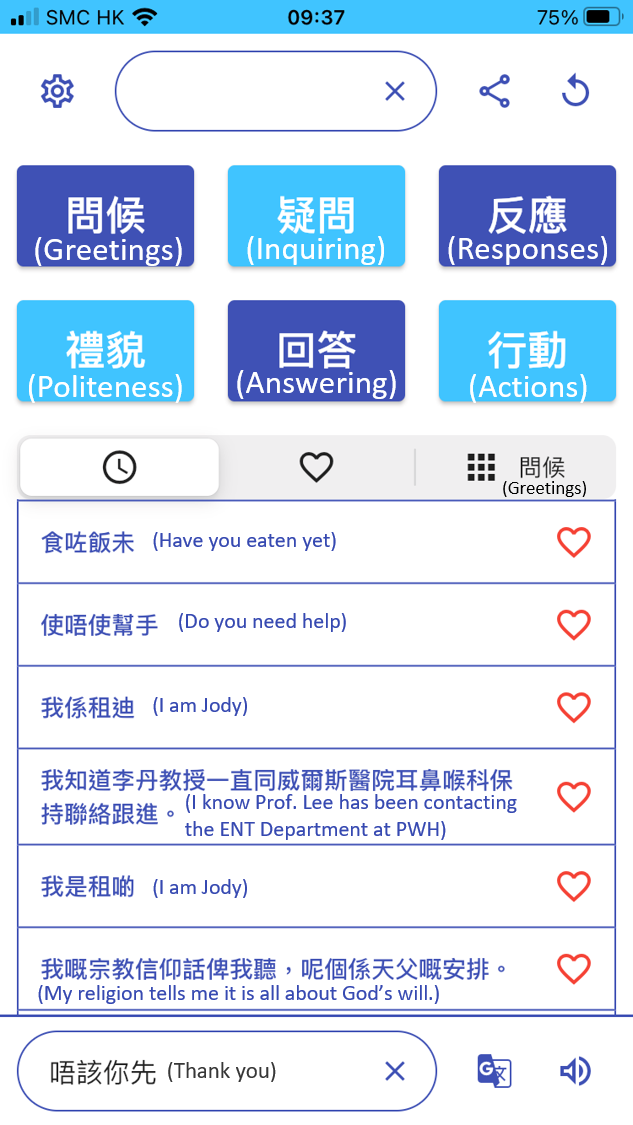The image size is (633, 1125).
Task: Select the Actions category button
Action: pyautogui.click(x=528, y=351)
